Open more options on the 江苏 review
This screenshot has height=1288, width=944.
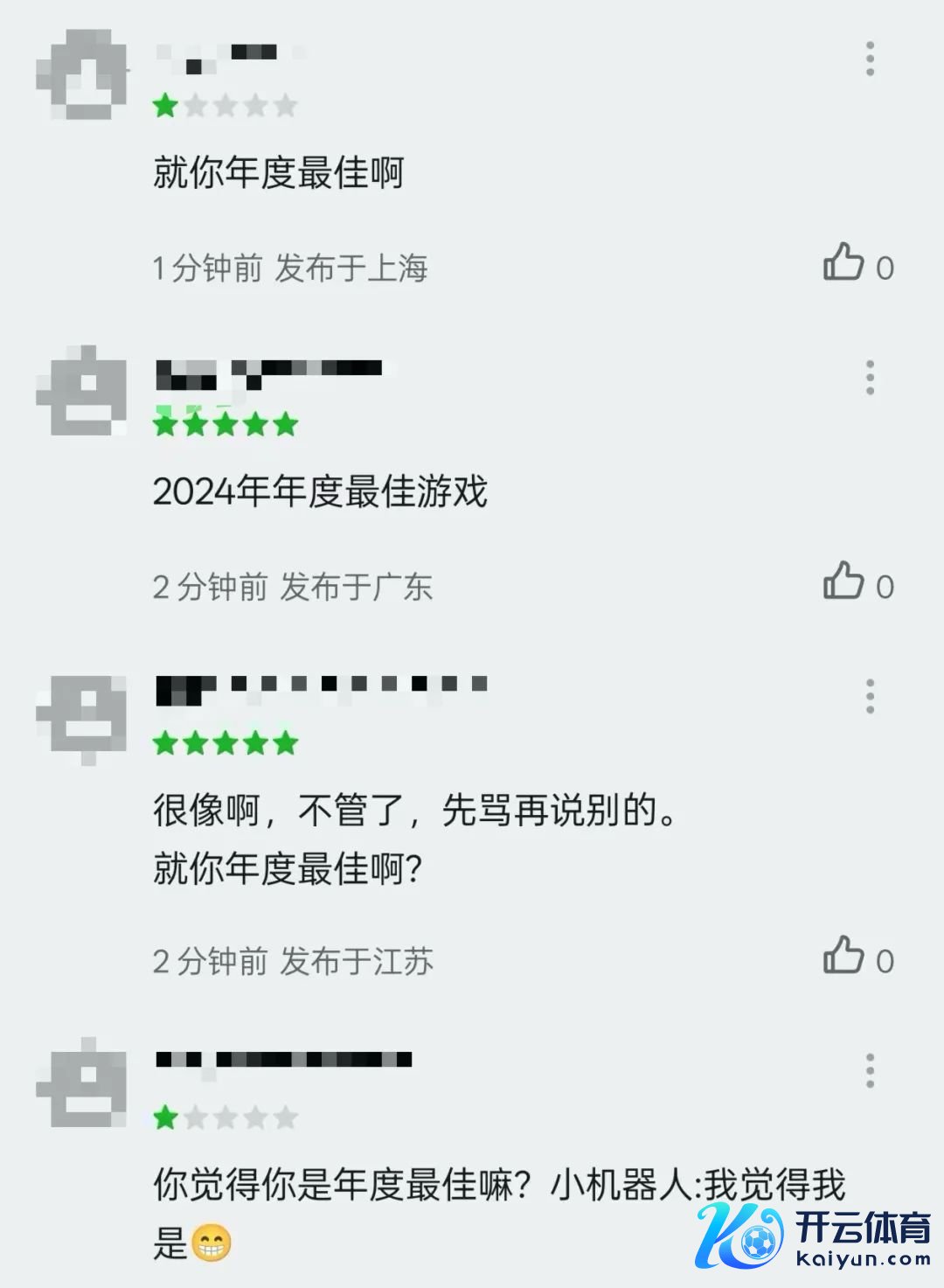pyautogui.click(x=870, y=697)
